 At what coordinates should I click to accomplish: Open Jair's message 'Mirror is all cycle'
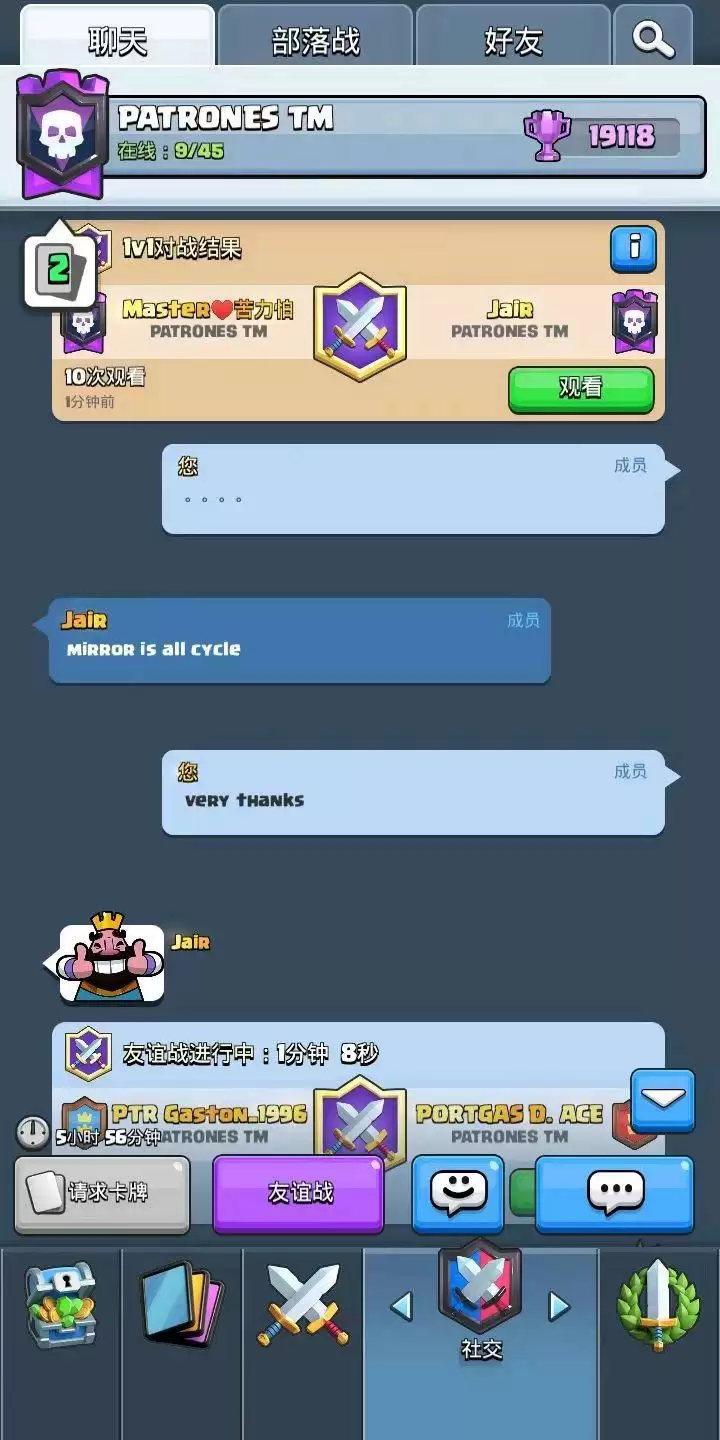300,641
